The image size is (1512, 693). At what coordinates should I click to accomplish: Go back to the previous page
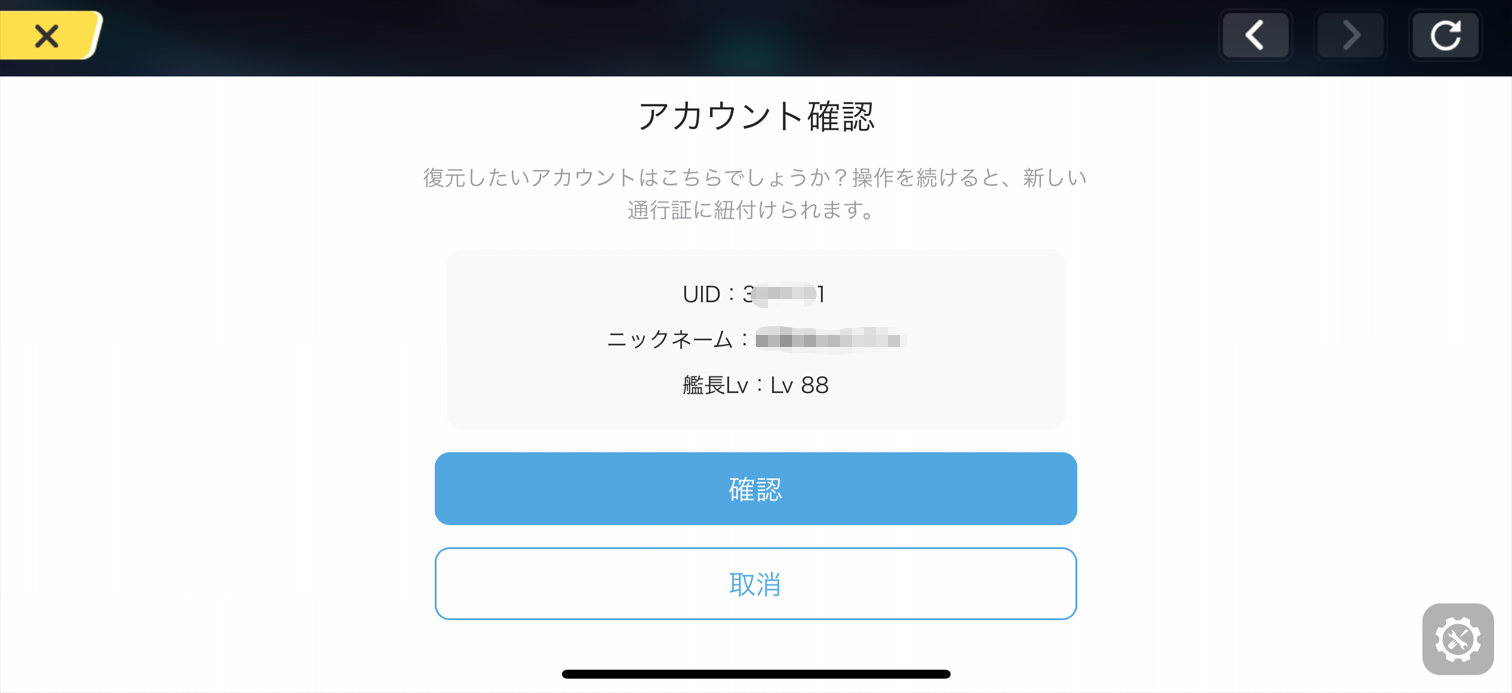pos(1255,36)
